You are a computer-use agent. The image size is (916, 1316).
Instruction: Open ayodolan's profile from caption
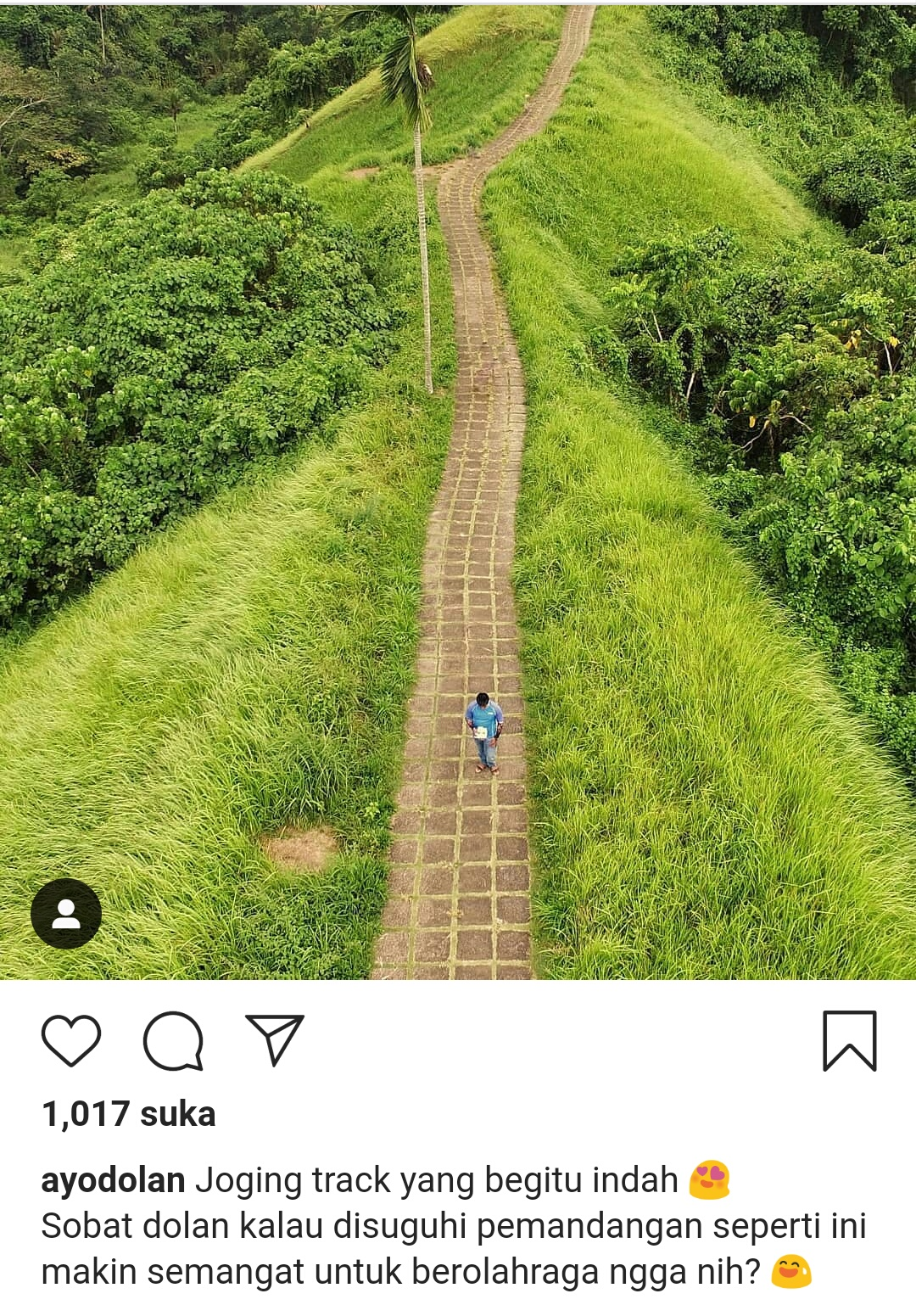point(113,1180)
